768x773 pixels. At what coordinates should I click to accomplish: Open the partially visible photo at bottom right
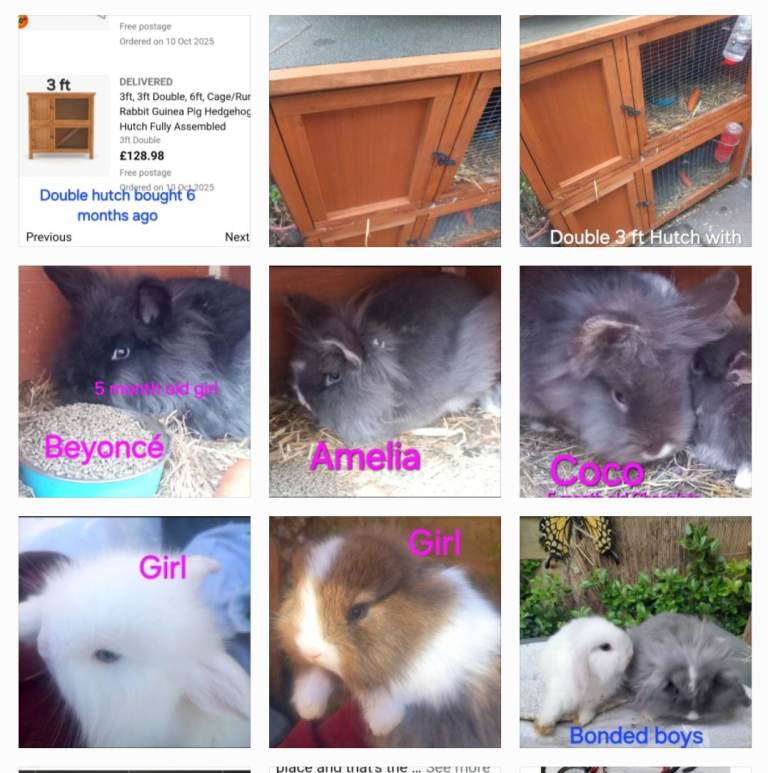pyautogui.click(x=635, y=770)
